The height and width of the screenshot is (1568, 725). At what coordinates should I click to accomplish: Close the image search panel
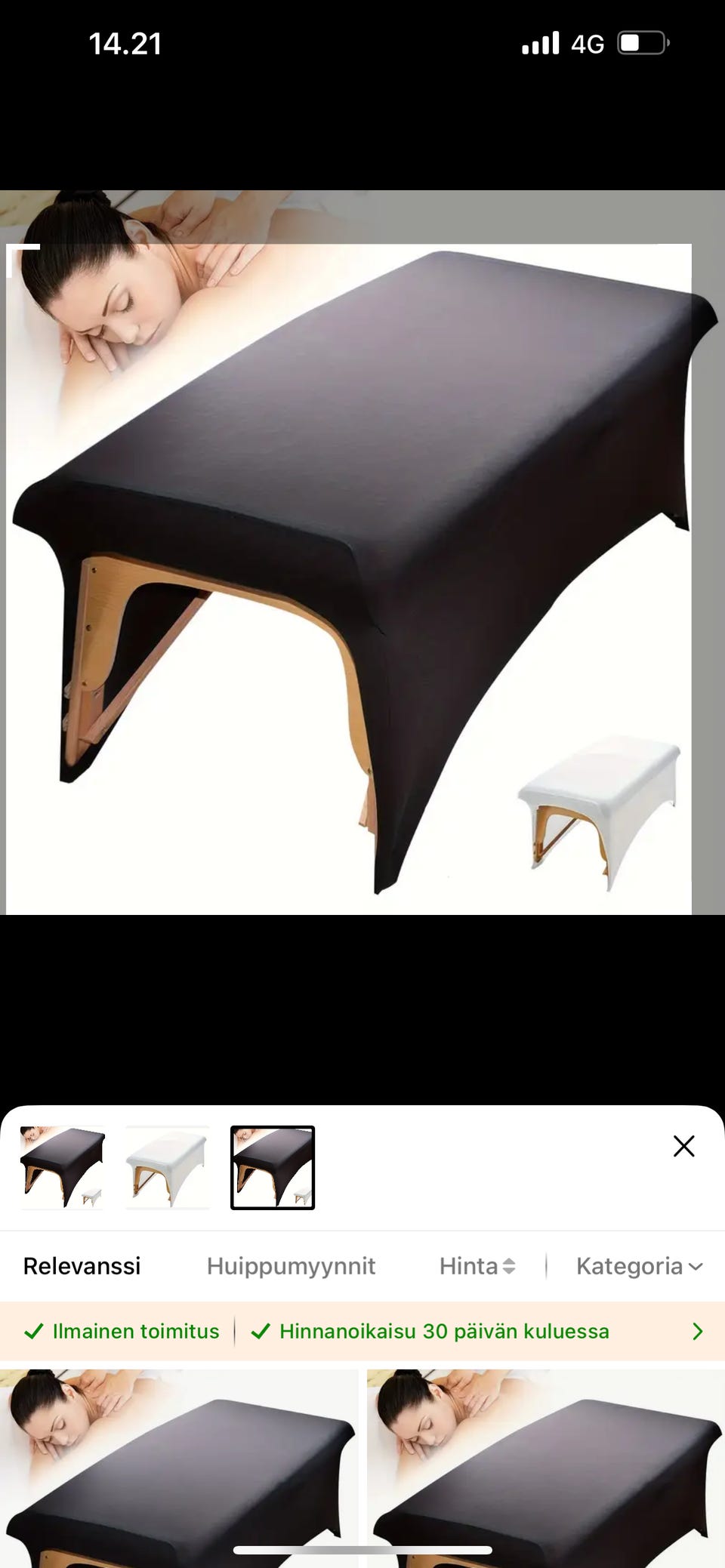[683, 1146]
